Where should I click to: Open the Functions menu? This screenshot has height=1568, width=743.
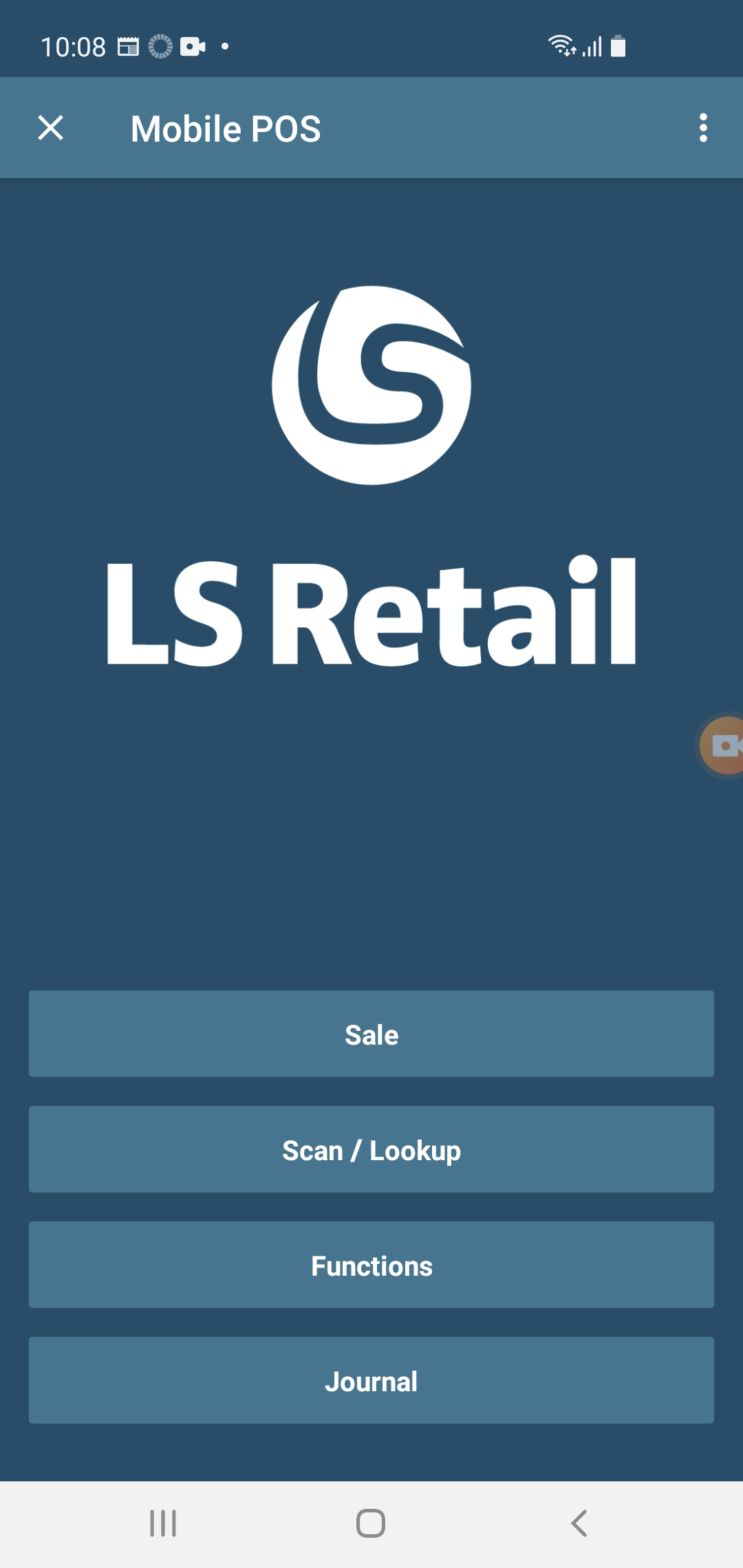(x=371, y=1265)
